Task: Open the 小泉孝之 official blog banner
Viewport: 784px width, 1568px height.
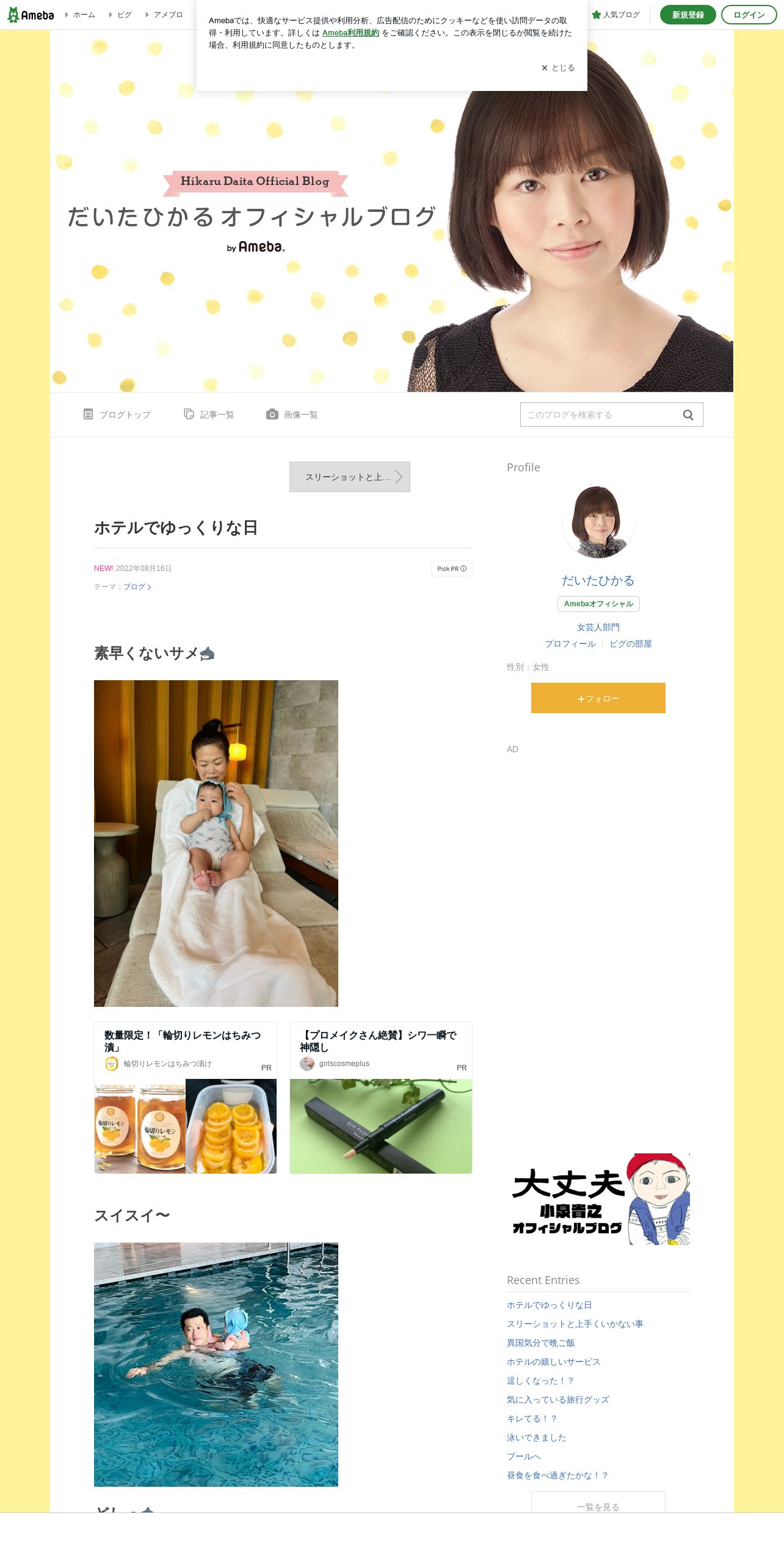Action: [598, 1199]
